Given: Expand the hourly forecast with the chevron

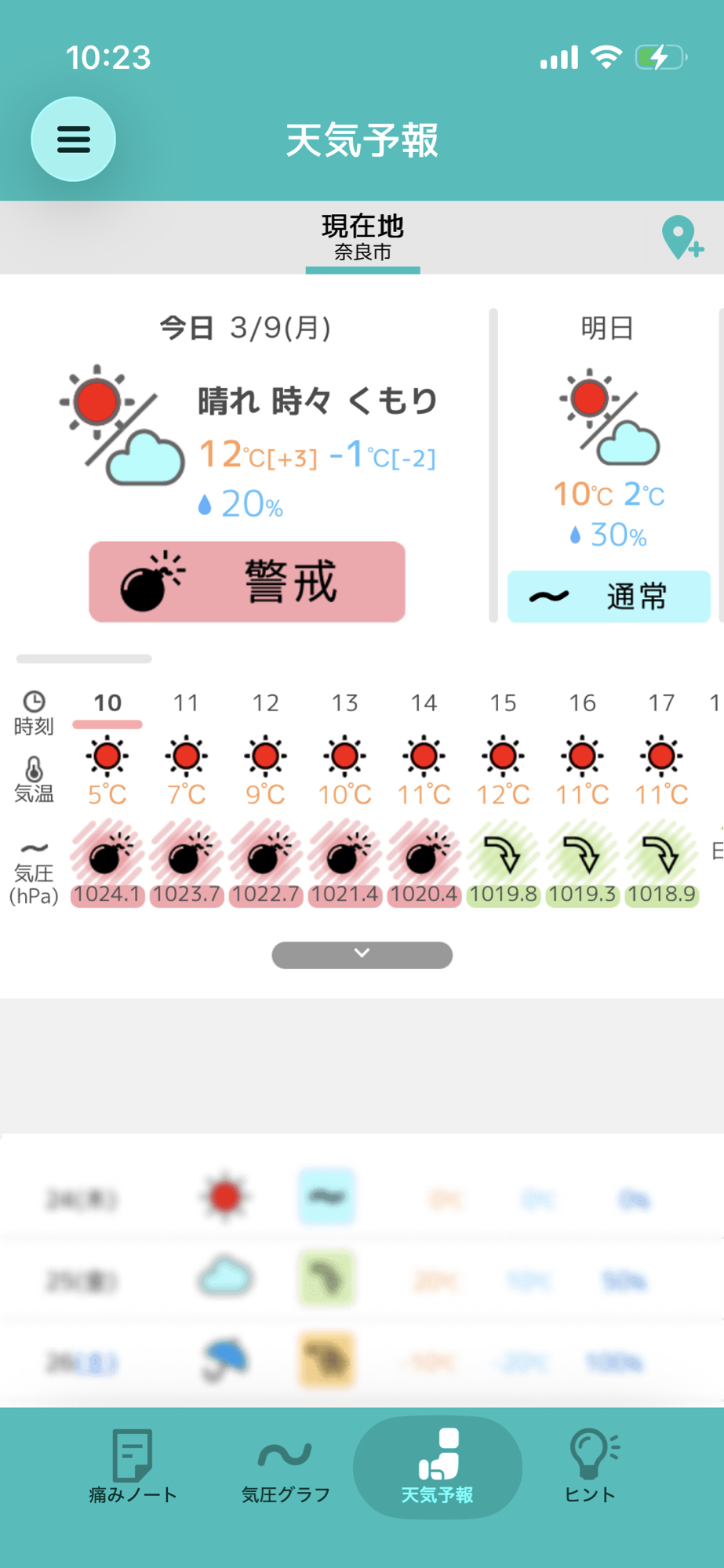Looking at the screenshot, I should point(362,954).
